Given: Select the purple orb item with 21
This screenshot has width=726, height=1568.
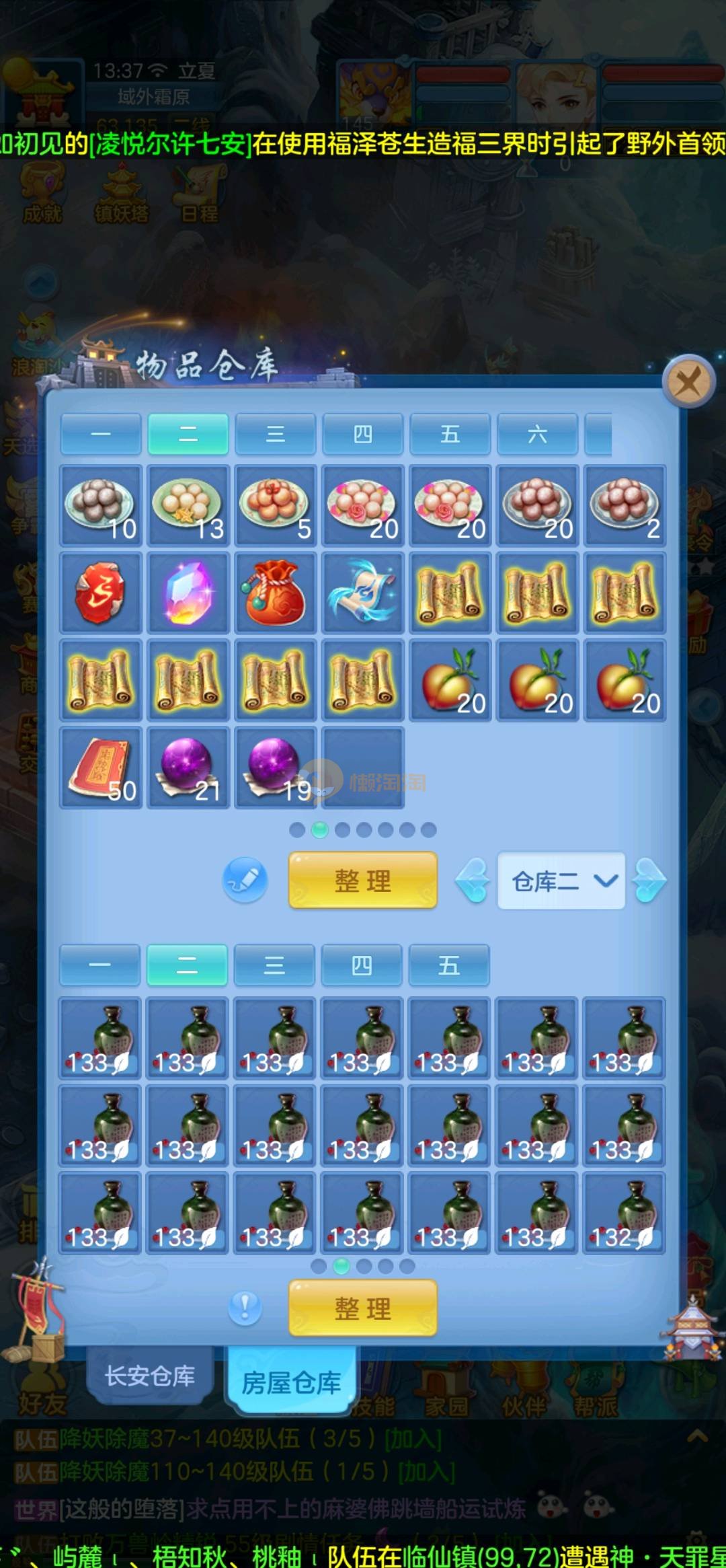Looking at the screenshot, I should 188,767.
